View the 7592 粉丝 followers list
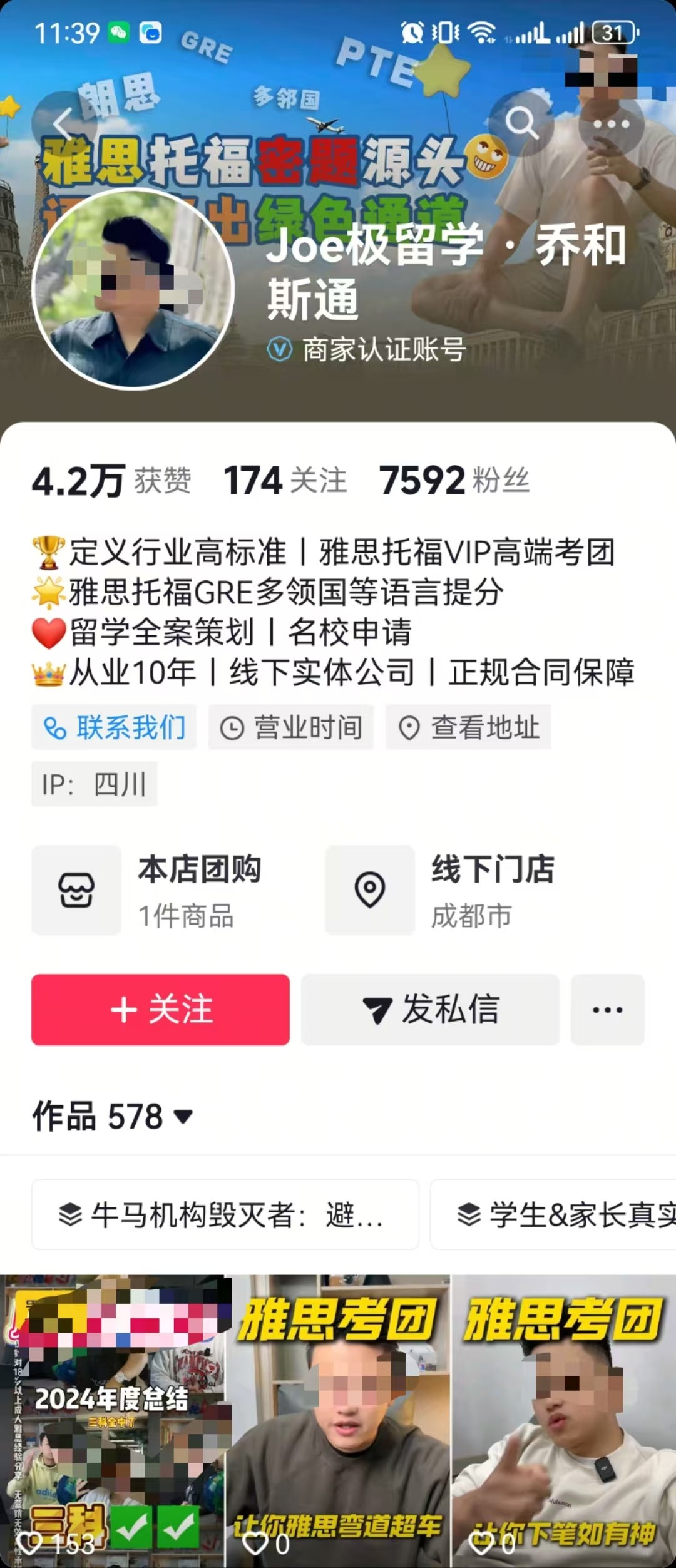Image resolution: width=676 pixels, height=1568 pixels. click(454, 481)
